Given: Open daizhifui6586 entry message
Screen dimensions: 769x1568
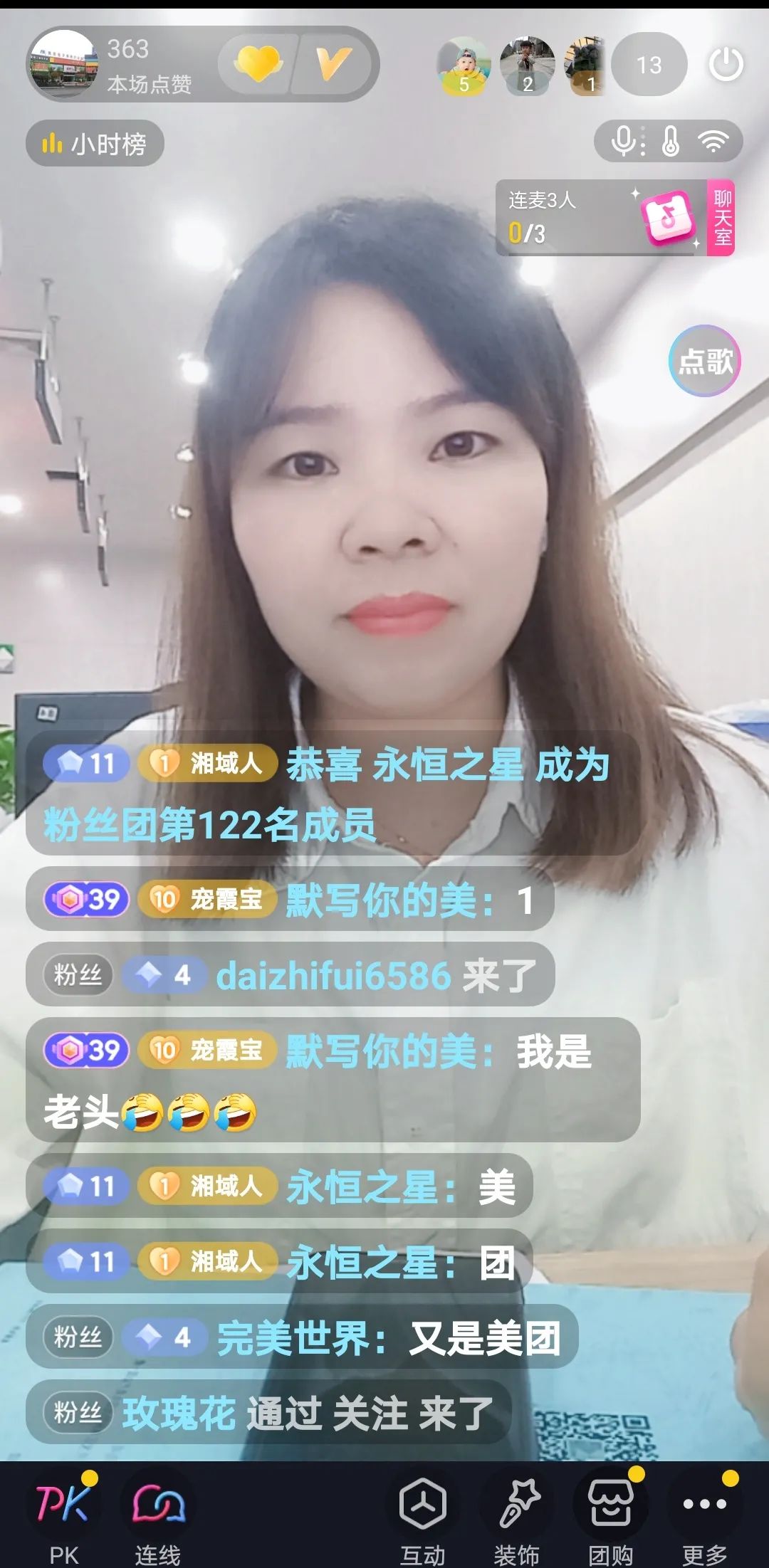Looking at the screenshot, I should click(291, 974).
